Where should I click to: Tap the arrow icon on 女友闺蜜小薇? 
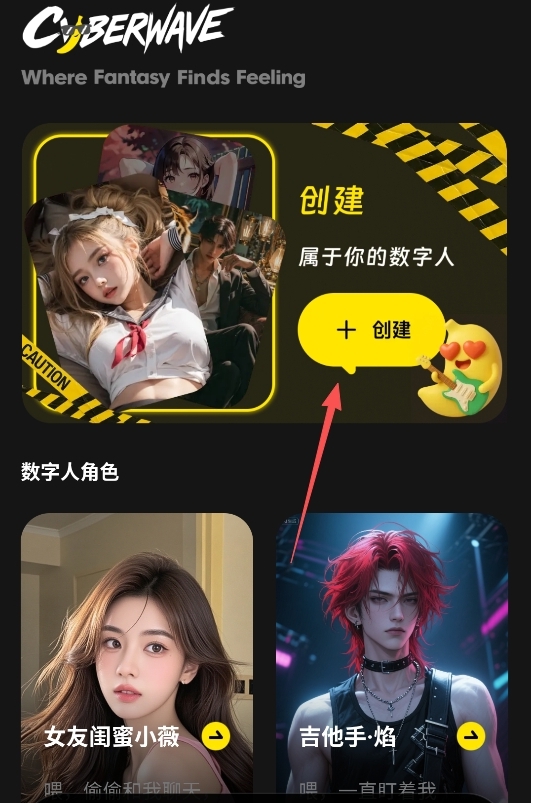tap(216, 736)
